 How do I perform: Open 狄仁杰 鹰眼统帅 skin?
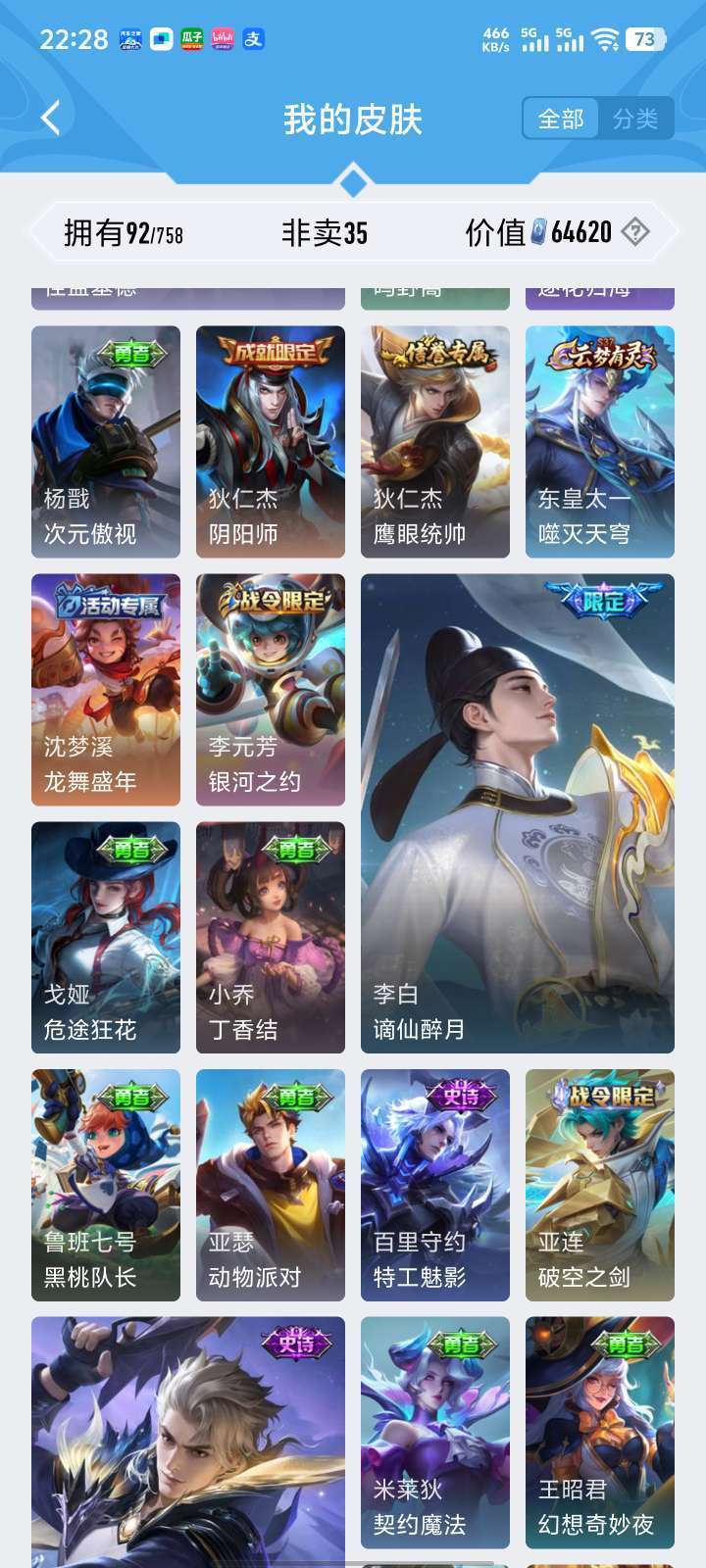tap(435, 442)
